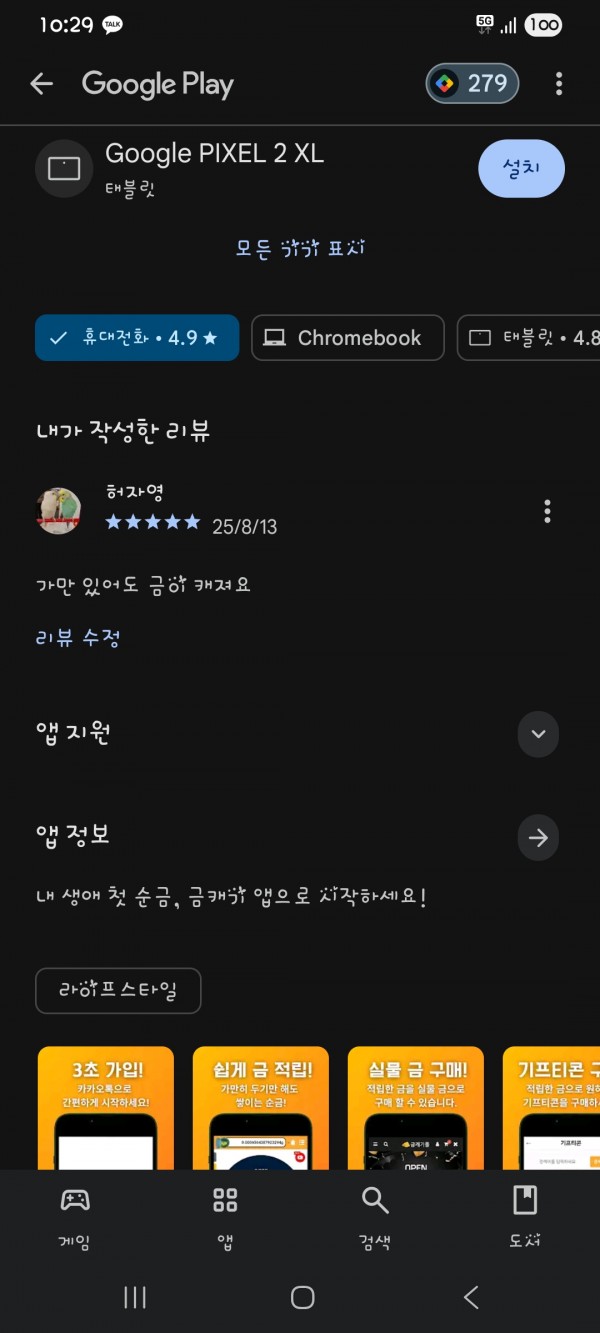
Task: Tap the 라이프스타일 category chip
Action: (x=118, y=991)
